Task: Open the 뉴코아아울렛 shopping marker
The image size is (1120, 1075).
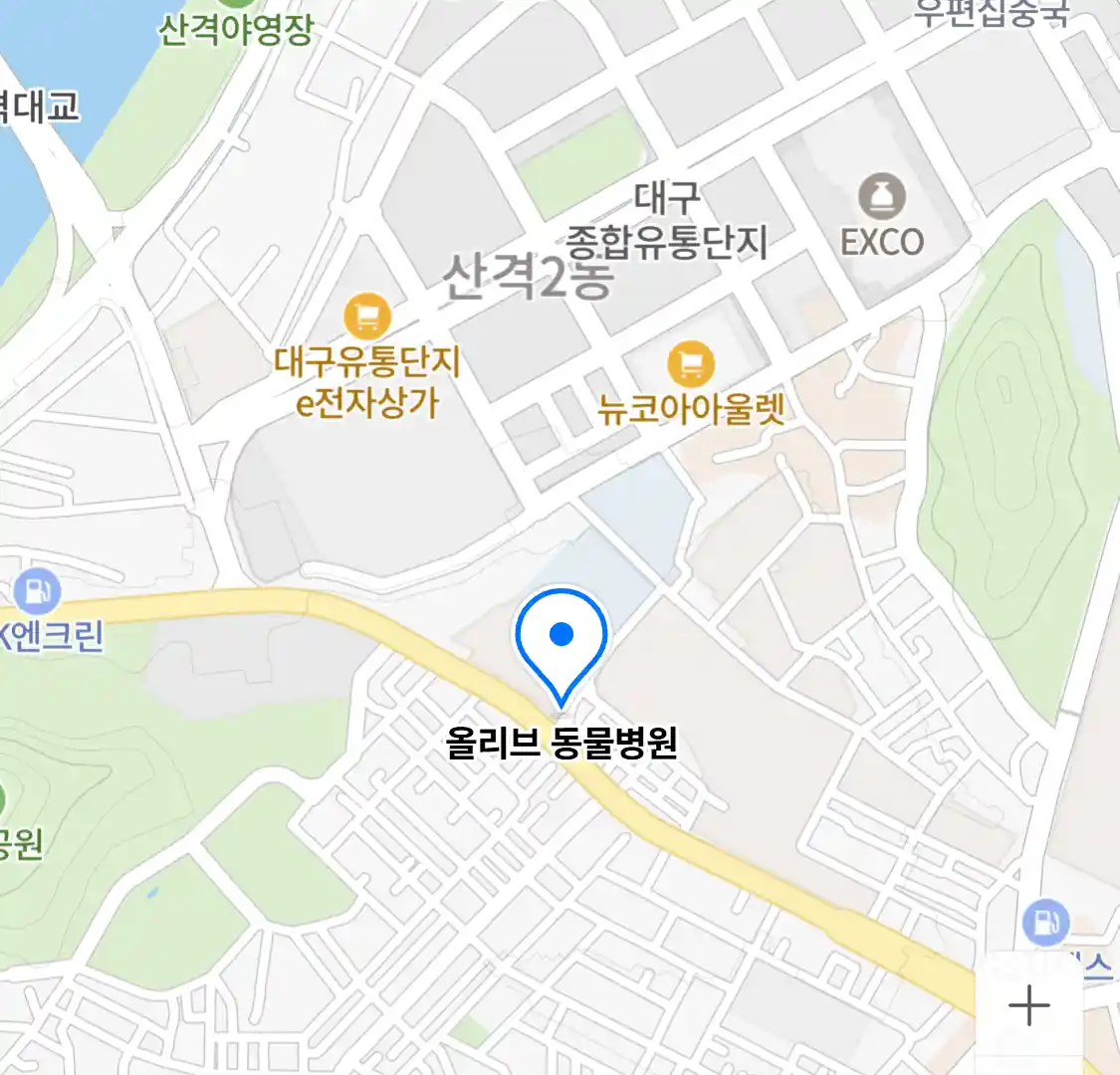Action: (691, 363)
